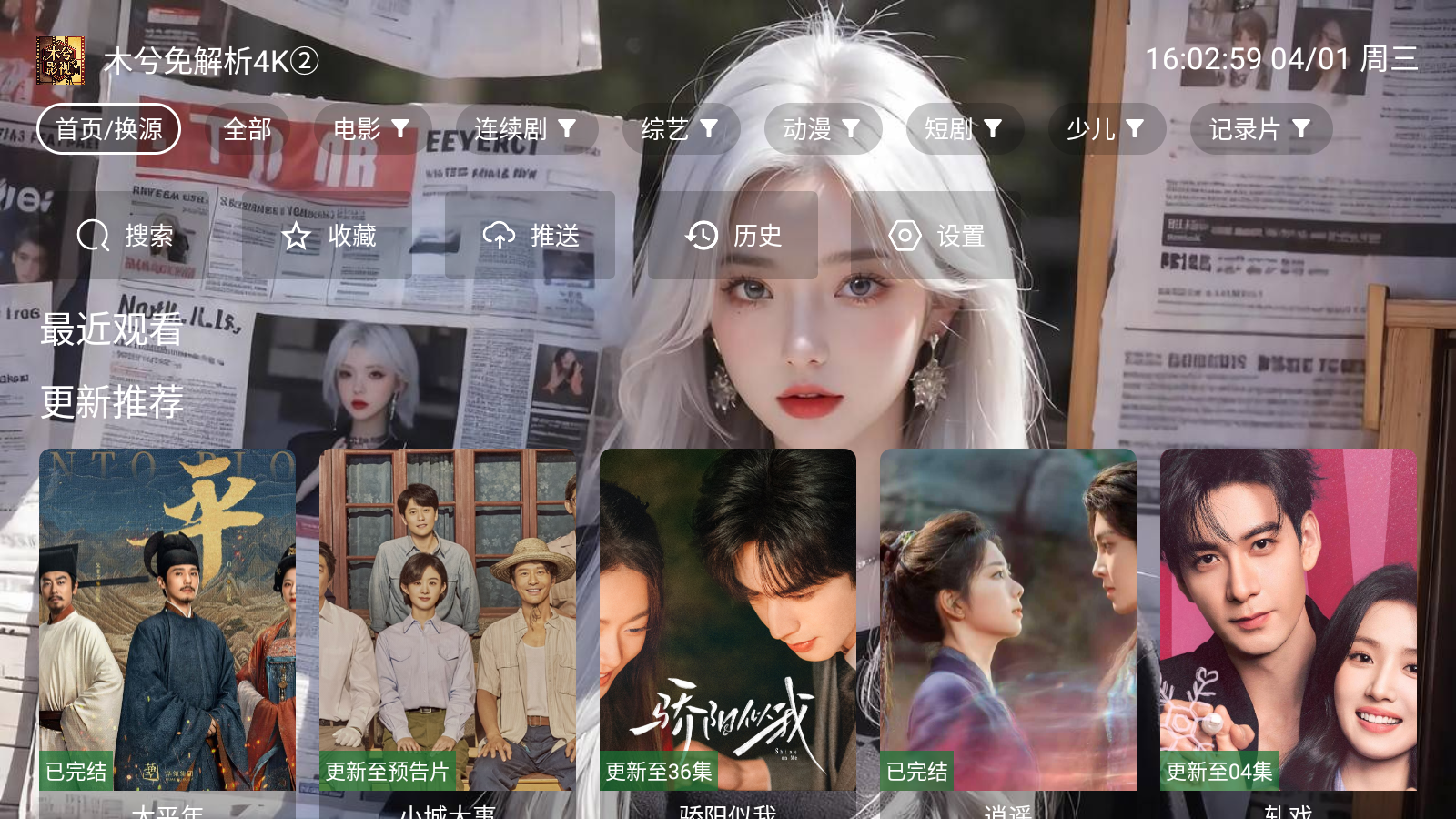The height and width of the screenshot is (819, 1456).
Task: Tap the 推送 push button
Action: point(531,236)
